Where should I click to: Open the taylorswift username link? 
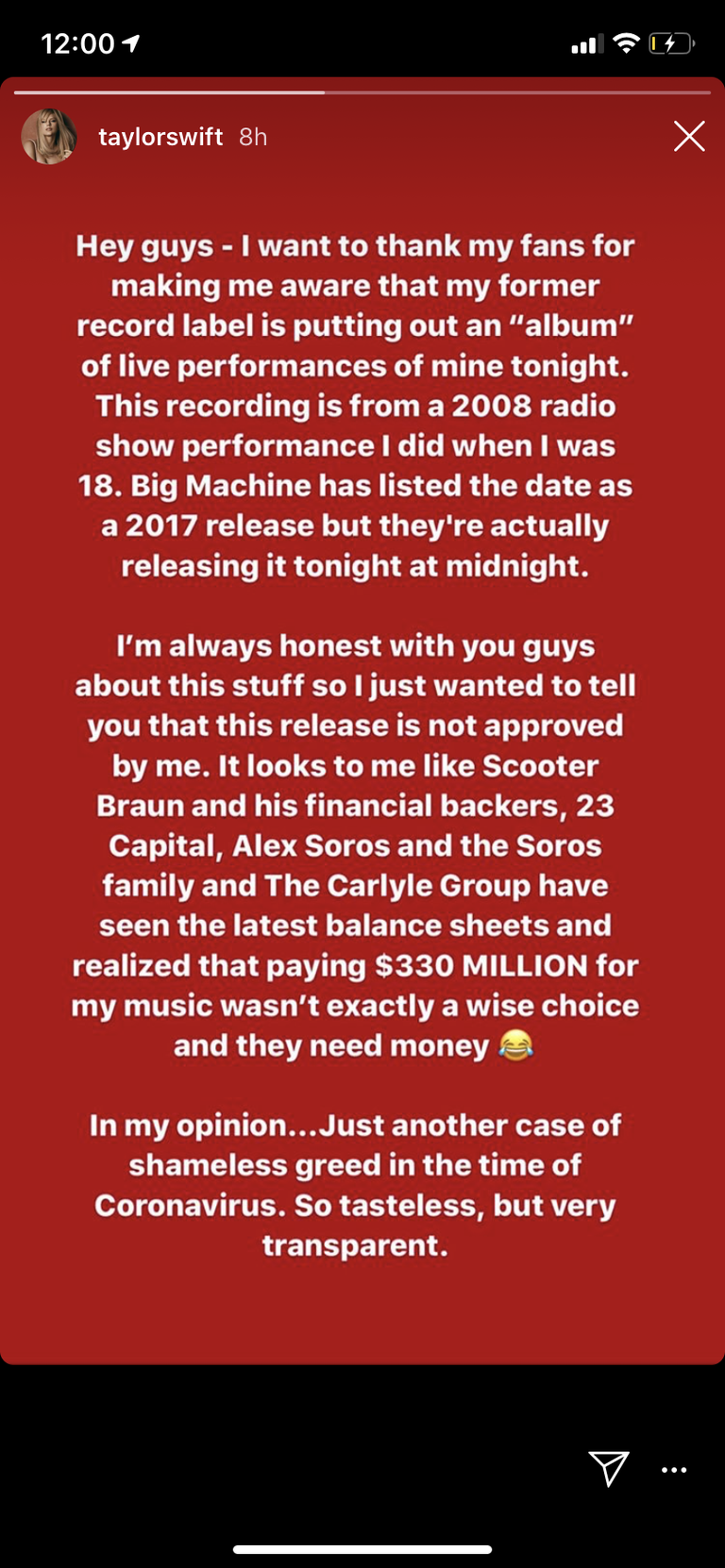coord(160,137)
